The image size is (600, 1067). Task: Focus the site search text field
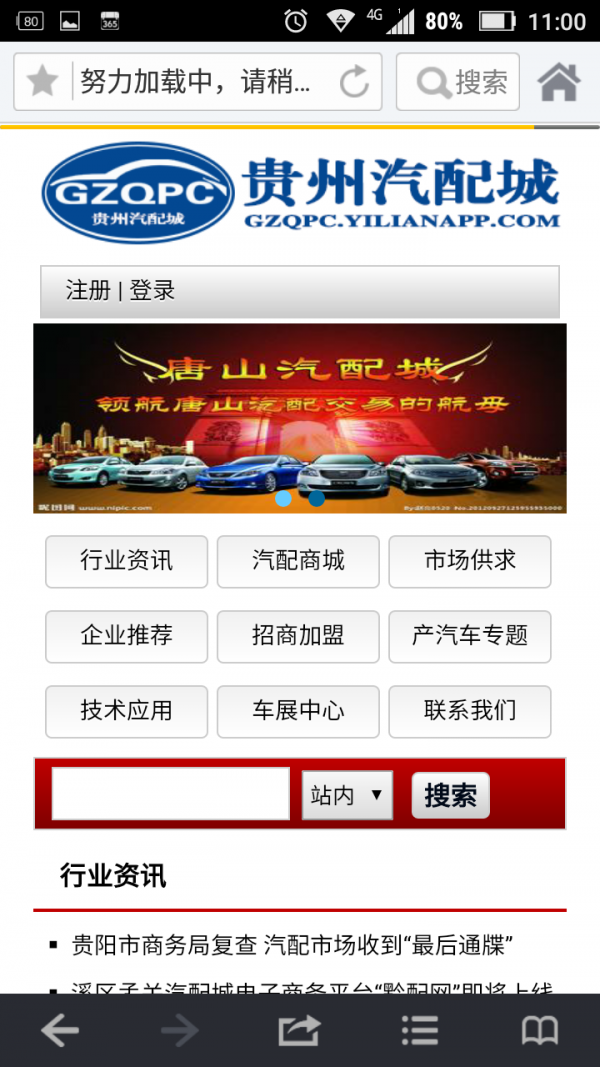pyautogui.click(x=170, y=794)
